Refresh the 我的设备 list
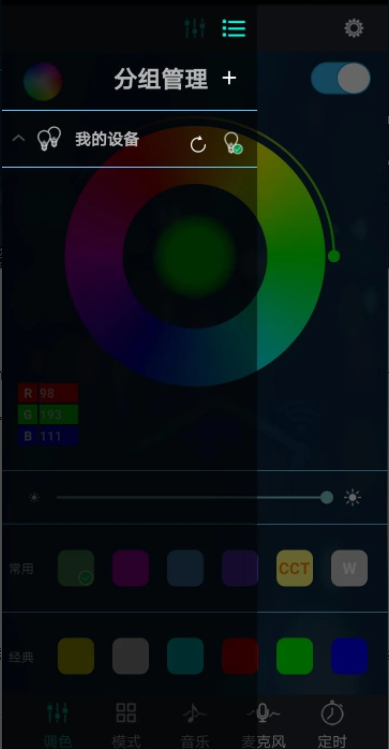 198,144
